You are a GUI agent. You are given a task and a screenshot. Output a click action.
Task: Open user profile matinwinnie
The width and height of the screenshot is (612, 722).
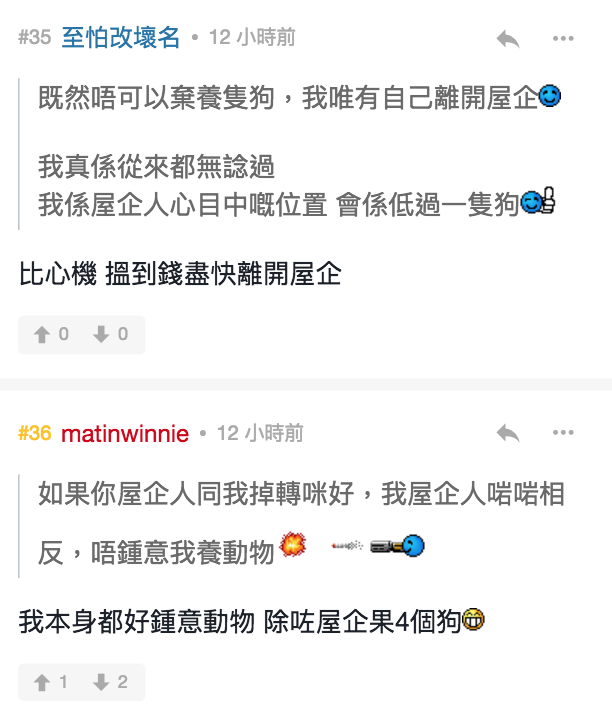(x=125, y=433)
